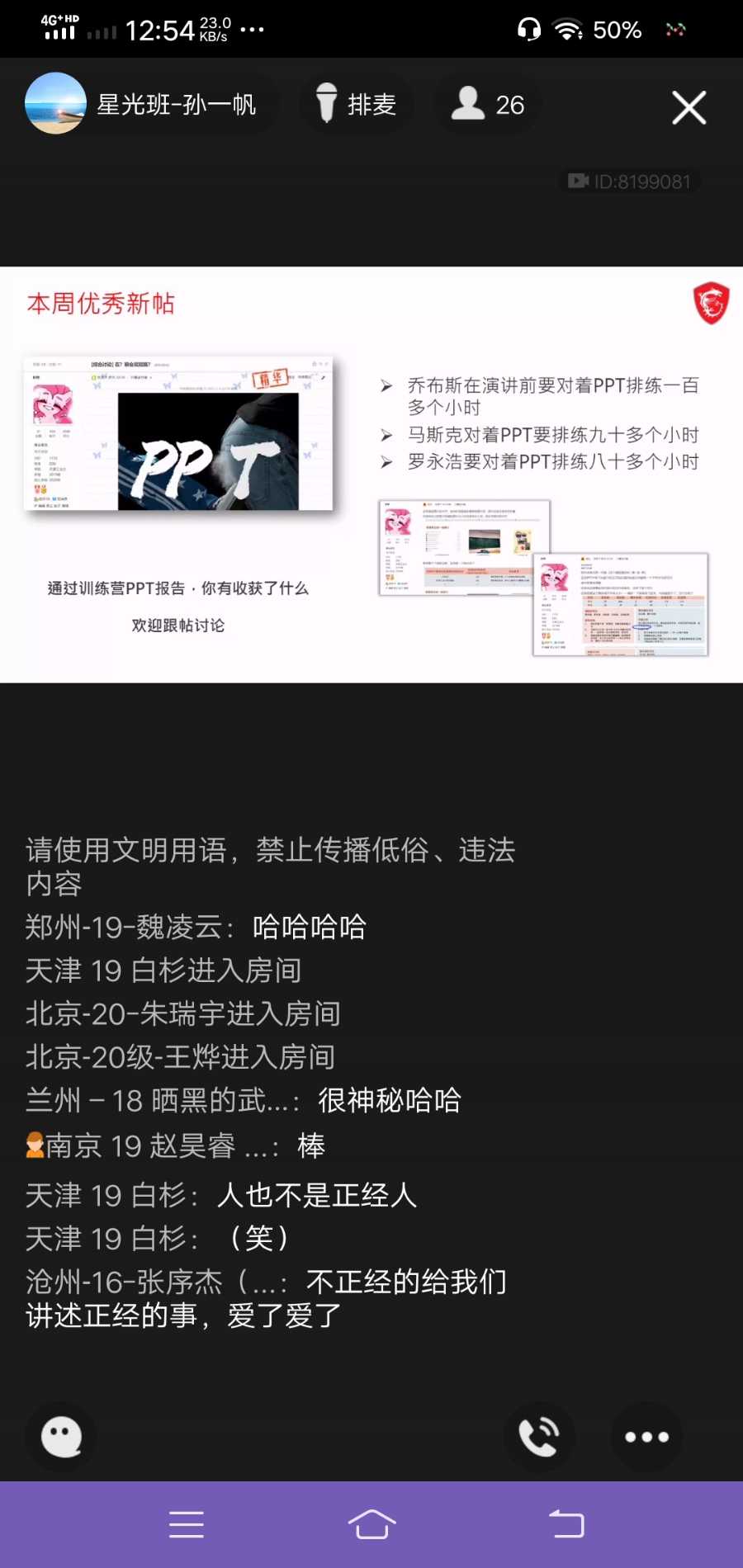Open the three-dot more options menu

click(646, 1437)
